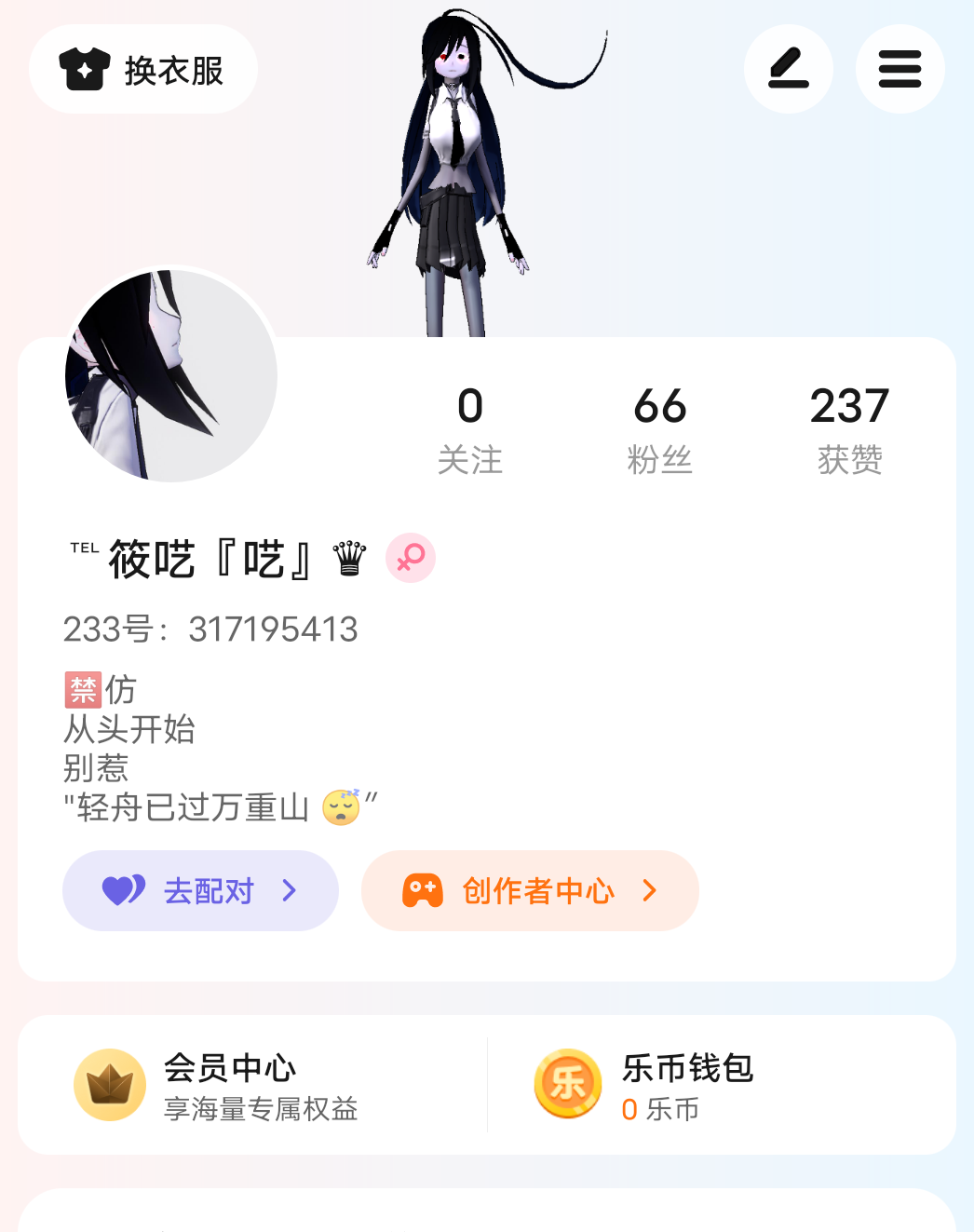Tap the 换衣服 change outfit button

point(143,70)
